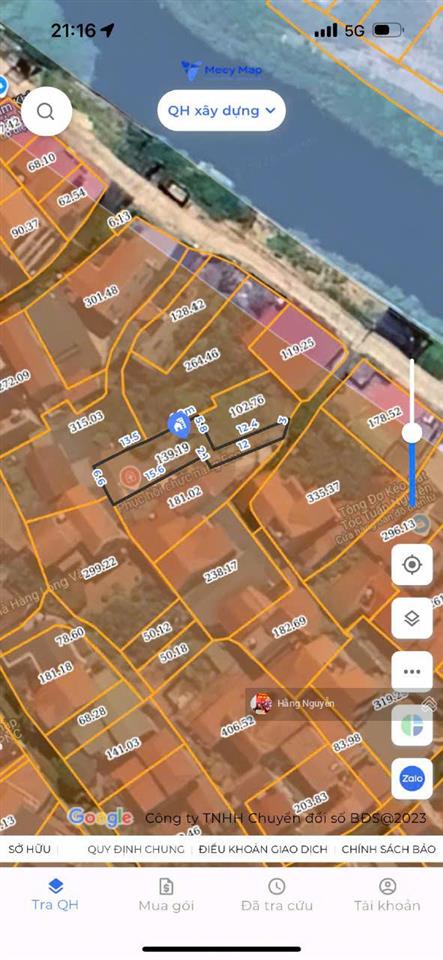The height and width of the screenshot is (960, 443).
Task: Open the pie chart button above Zalo
Action: tap(412, 725)
